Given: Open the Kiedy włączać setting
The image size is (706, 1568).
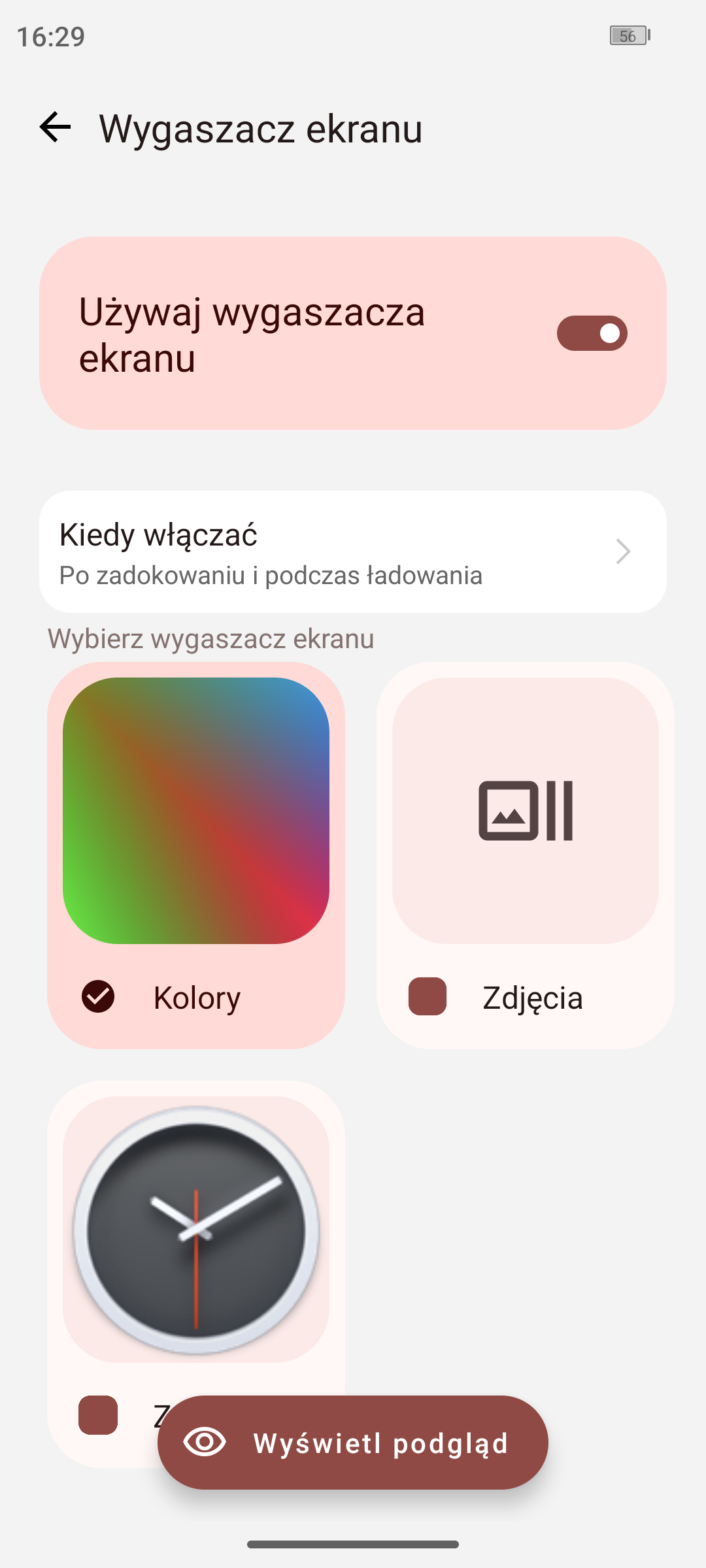Looking at the screenshot, I should (x=353, y=552).
